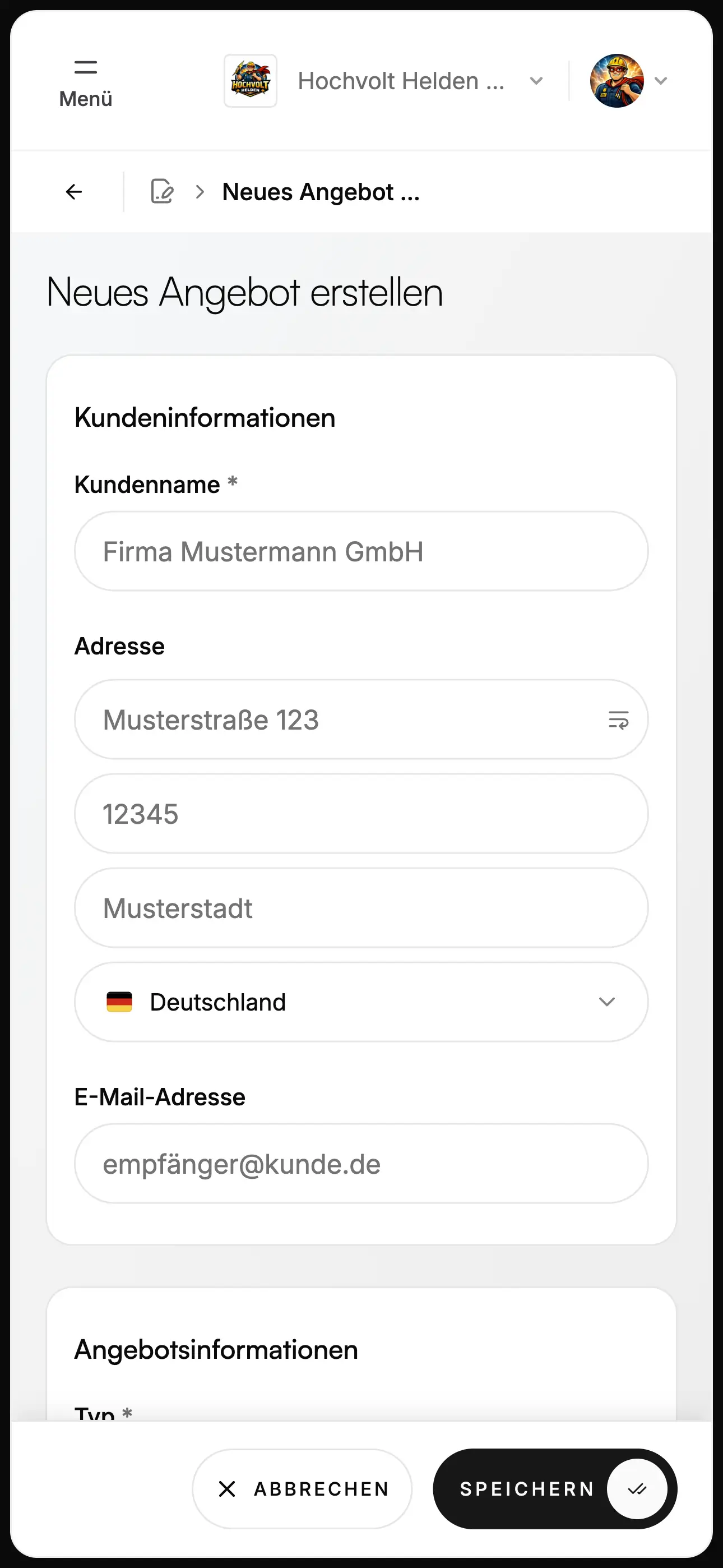Open the account dropdown beside the avatar
The height and width of the screenshot is (1568, 723).
point(661,80)
